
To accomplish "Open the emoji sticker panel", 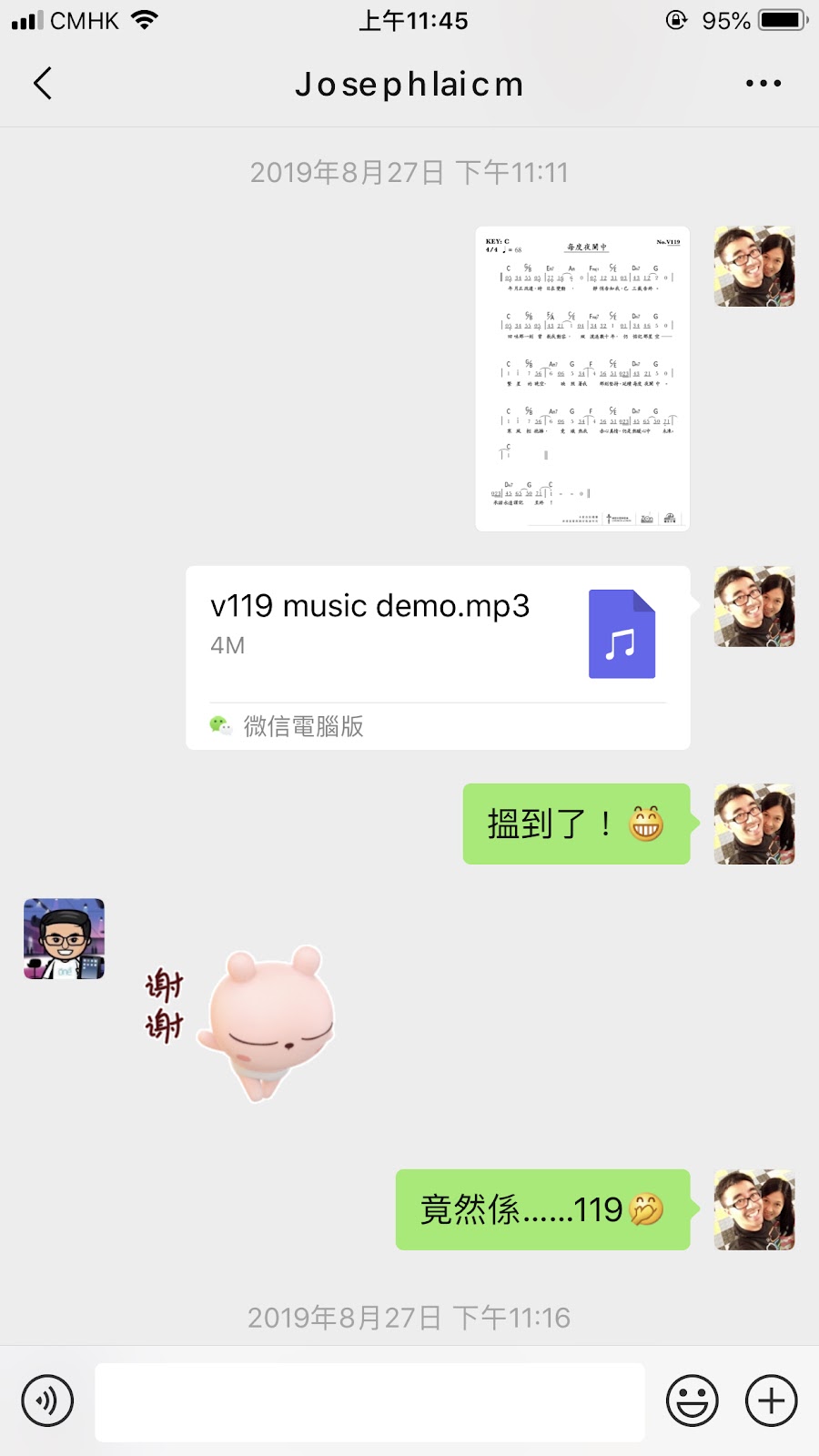I will (693, 1400).
